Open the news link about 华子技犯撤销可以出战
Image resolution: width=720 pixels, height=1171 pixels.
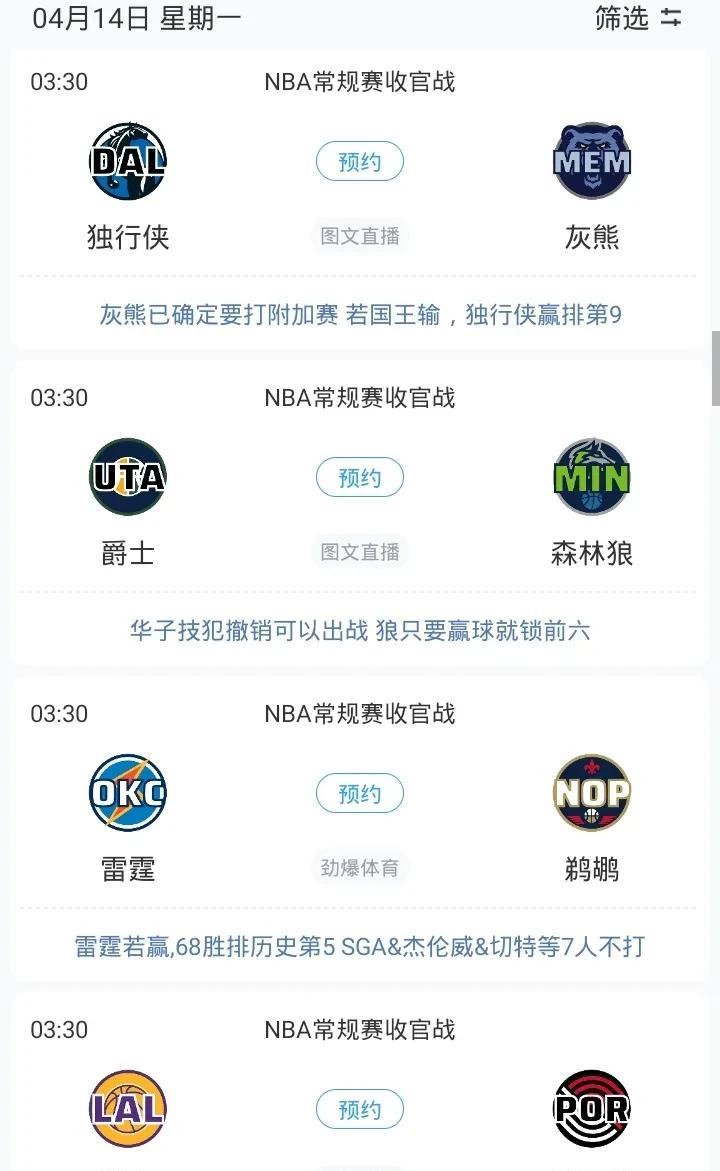click(360, 630)
